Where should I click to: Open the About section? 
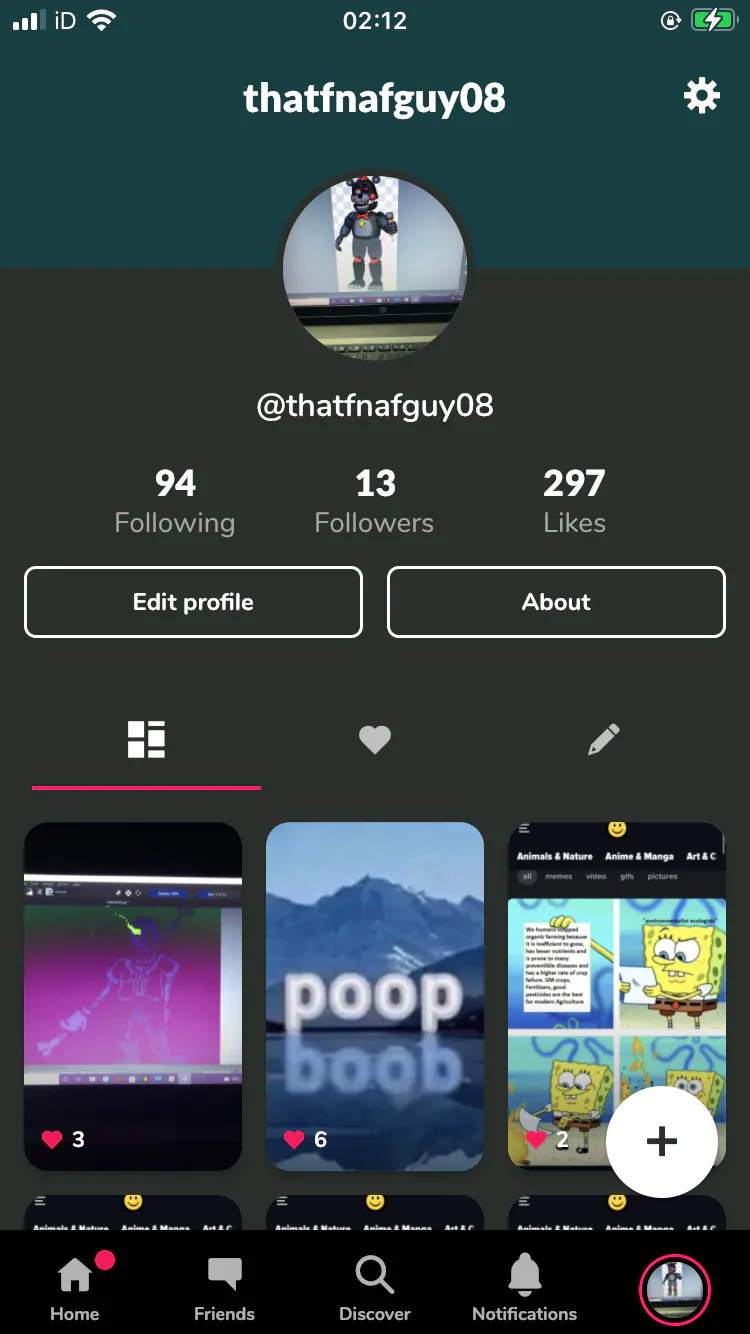[556, 602]
